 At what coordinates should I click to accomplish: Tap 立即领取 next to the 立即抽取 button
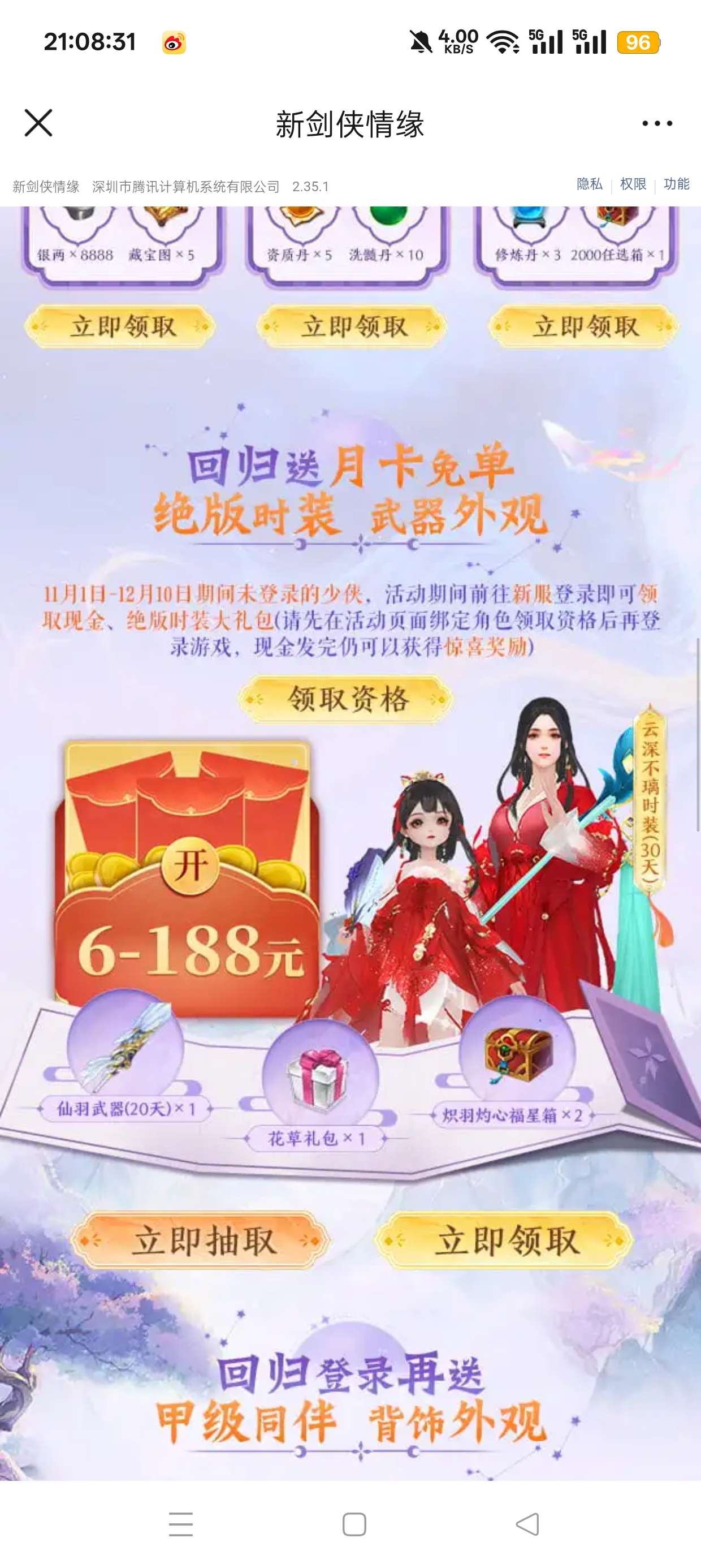tap(505, 1240)
